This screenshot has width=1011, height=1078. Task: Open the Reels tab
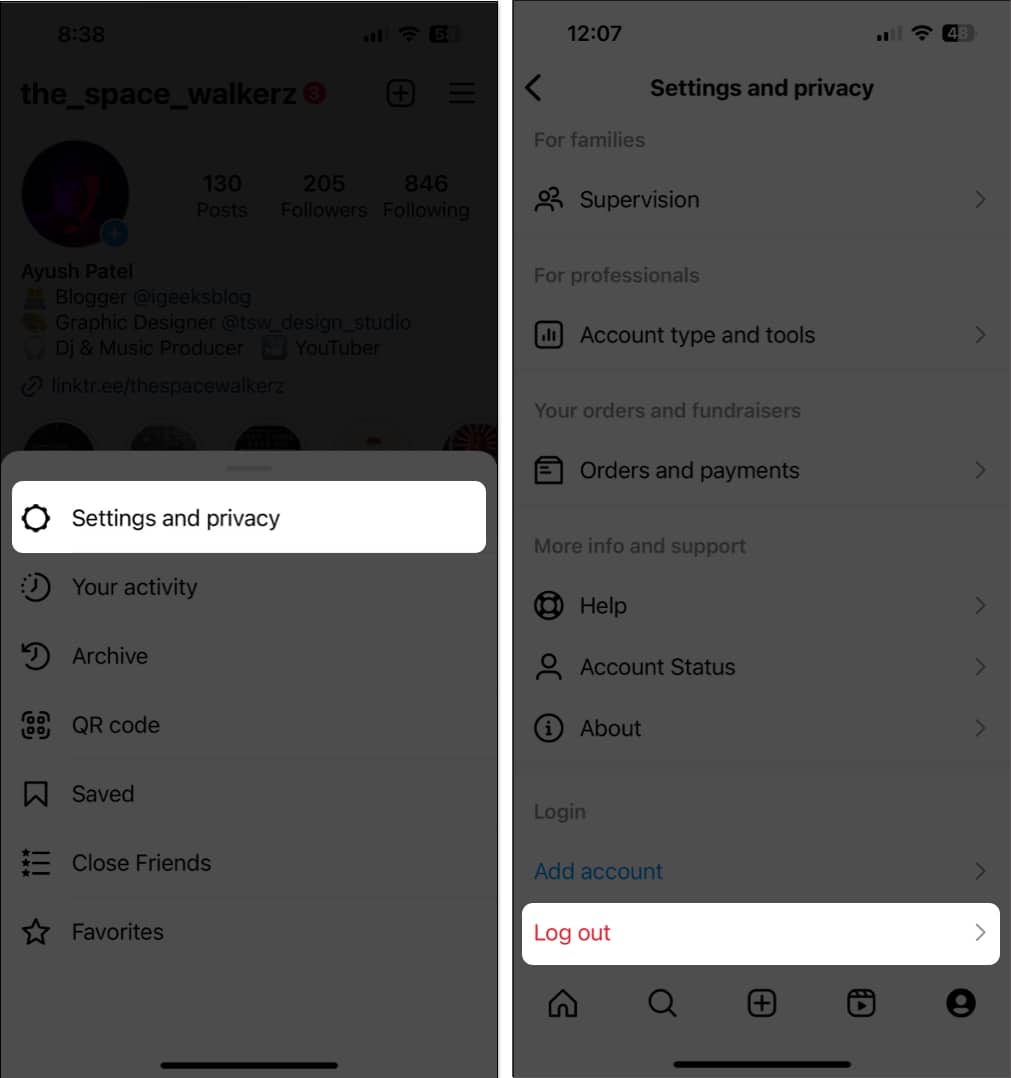861,1003
